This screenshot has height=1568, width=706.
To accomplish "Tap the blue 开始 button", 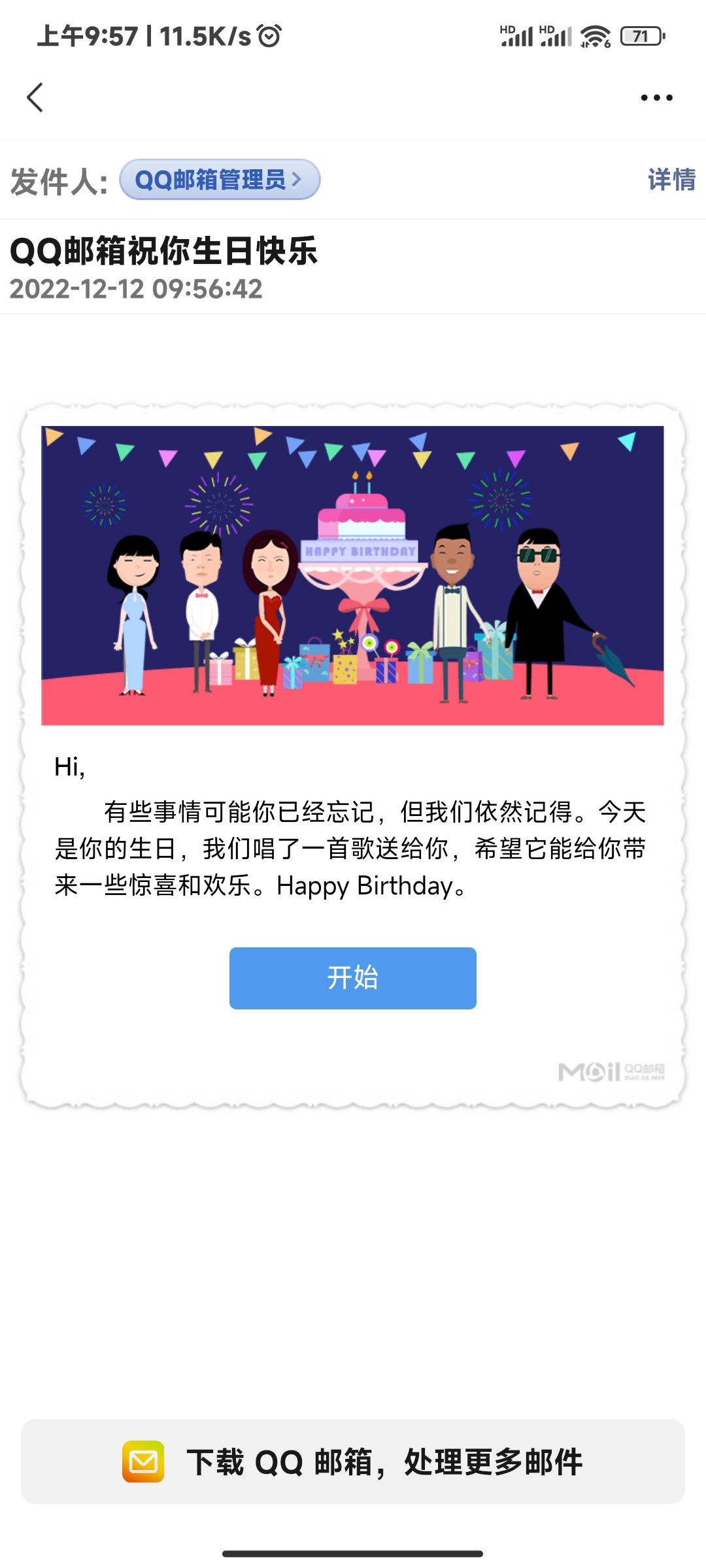I will point(352,978).
